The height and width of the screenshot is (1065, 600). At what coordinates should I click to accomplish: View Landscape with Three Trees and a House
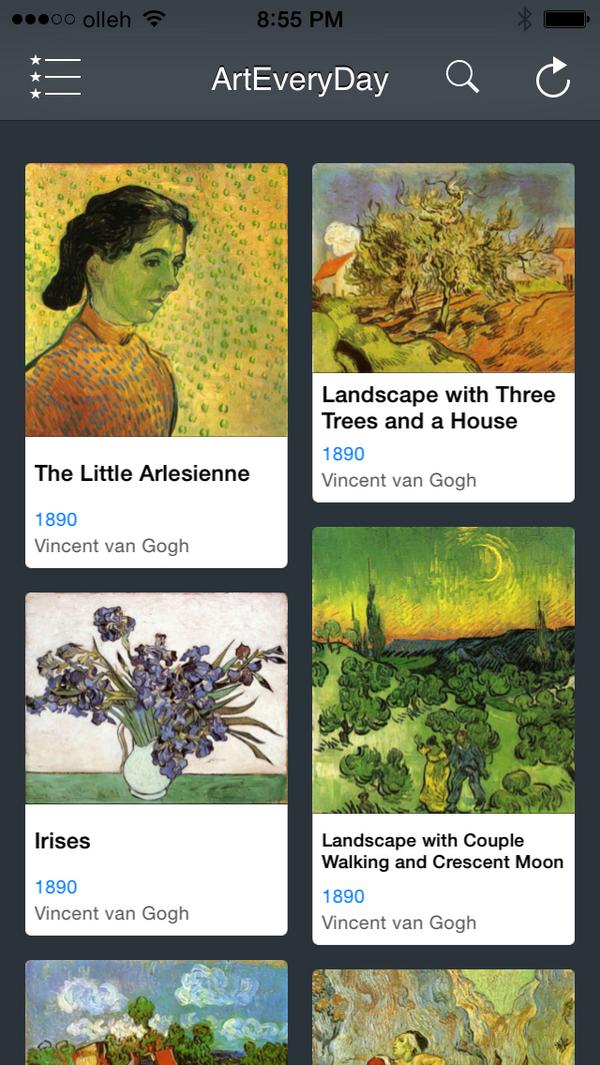point(443,333)
